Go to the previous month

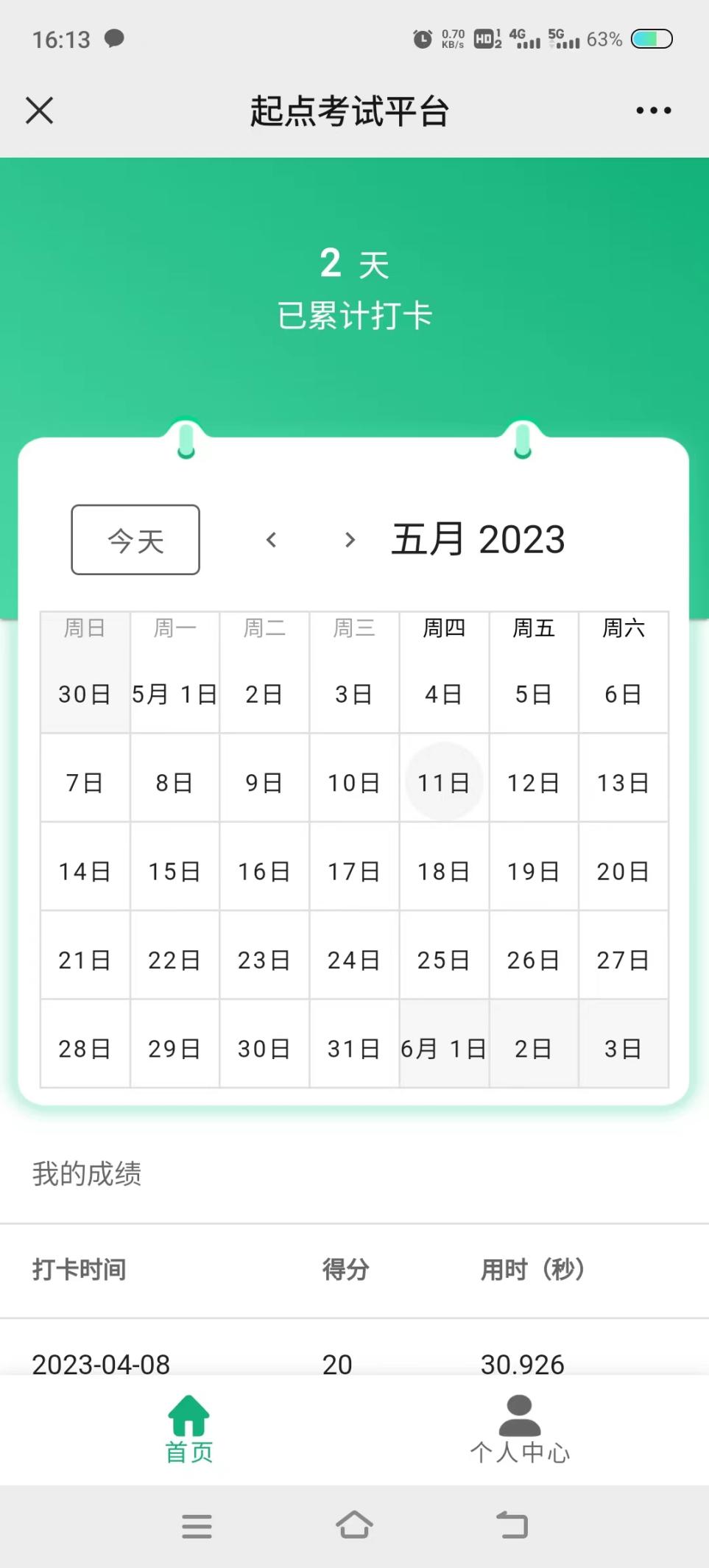click(271, 540)
